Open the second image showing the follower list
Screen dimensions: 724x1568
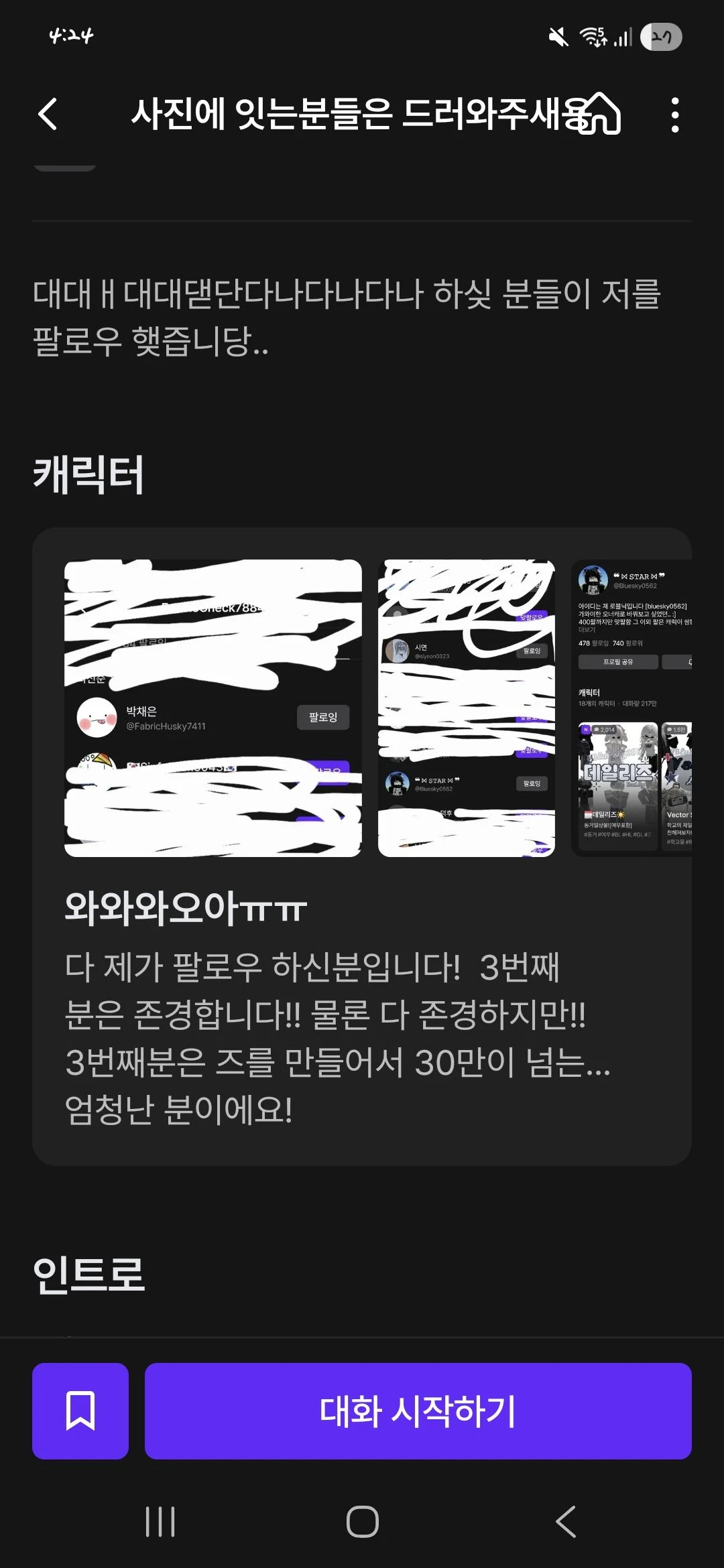click(466, 708)
